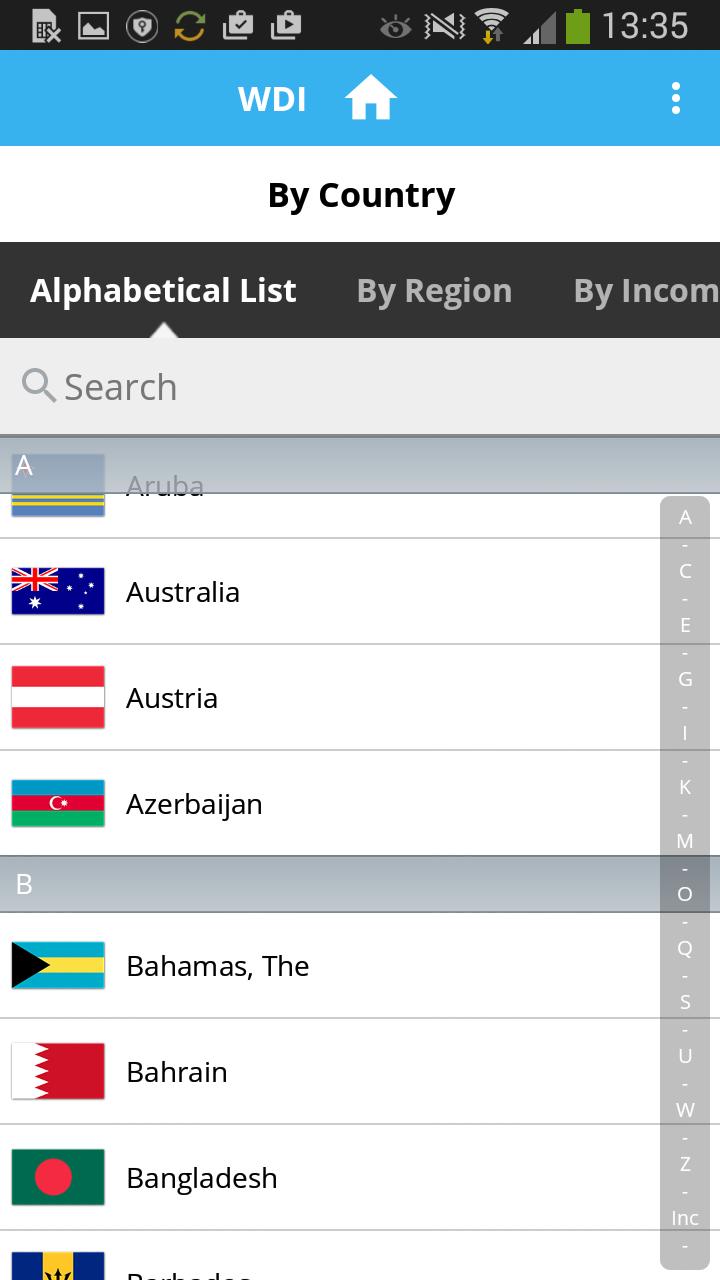Tap the Wi-Fi status bar icon
720x1280 pixels.
click(491, 25)
